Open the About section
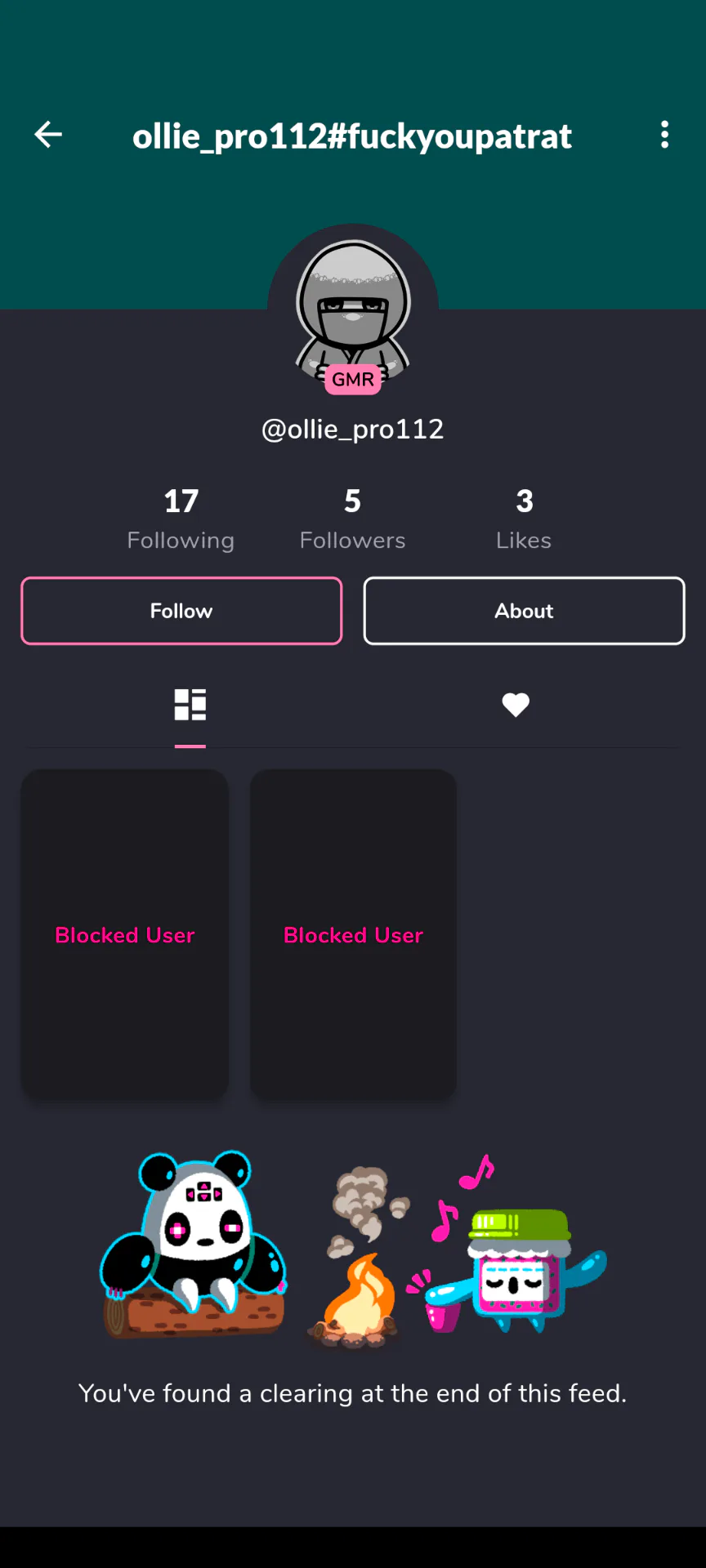706x1568 pixels. click(524, 611)
